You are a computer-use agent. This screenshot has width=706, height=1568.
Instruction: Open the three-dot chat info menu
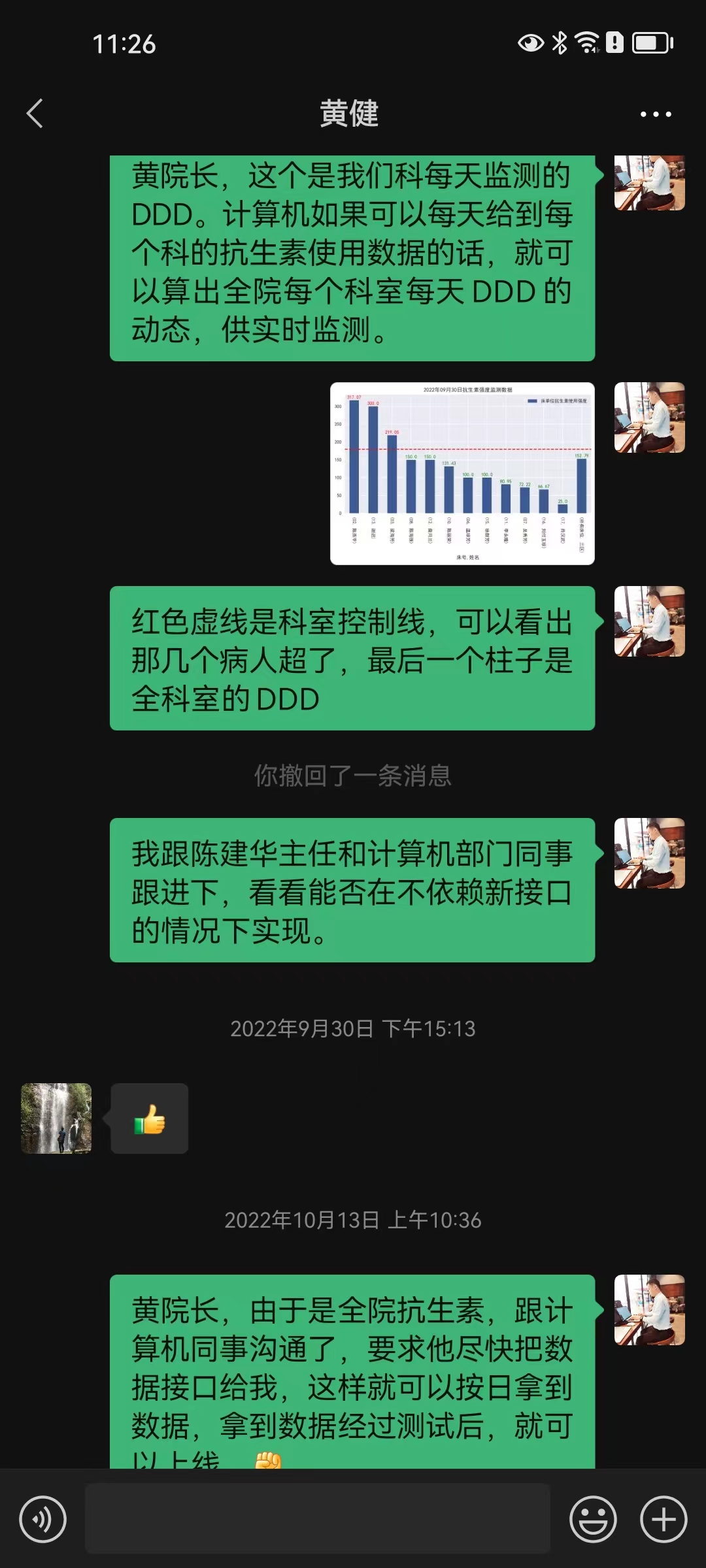tap(656, 114)
